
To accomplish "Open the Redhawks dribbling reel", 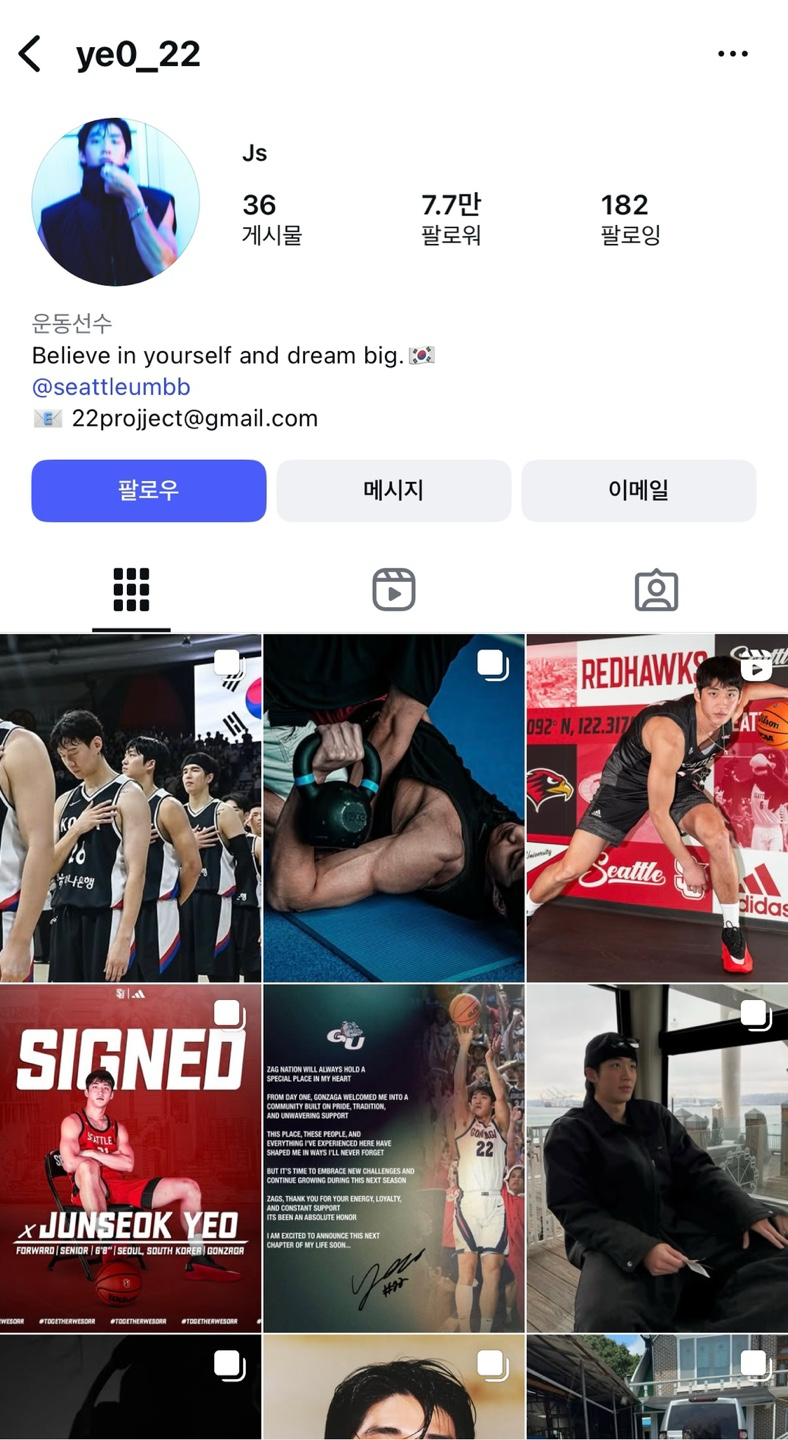I will [657, 808].
